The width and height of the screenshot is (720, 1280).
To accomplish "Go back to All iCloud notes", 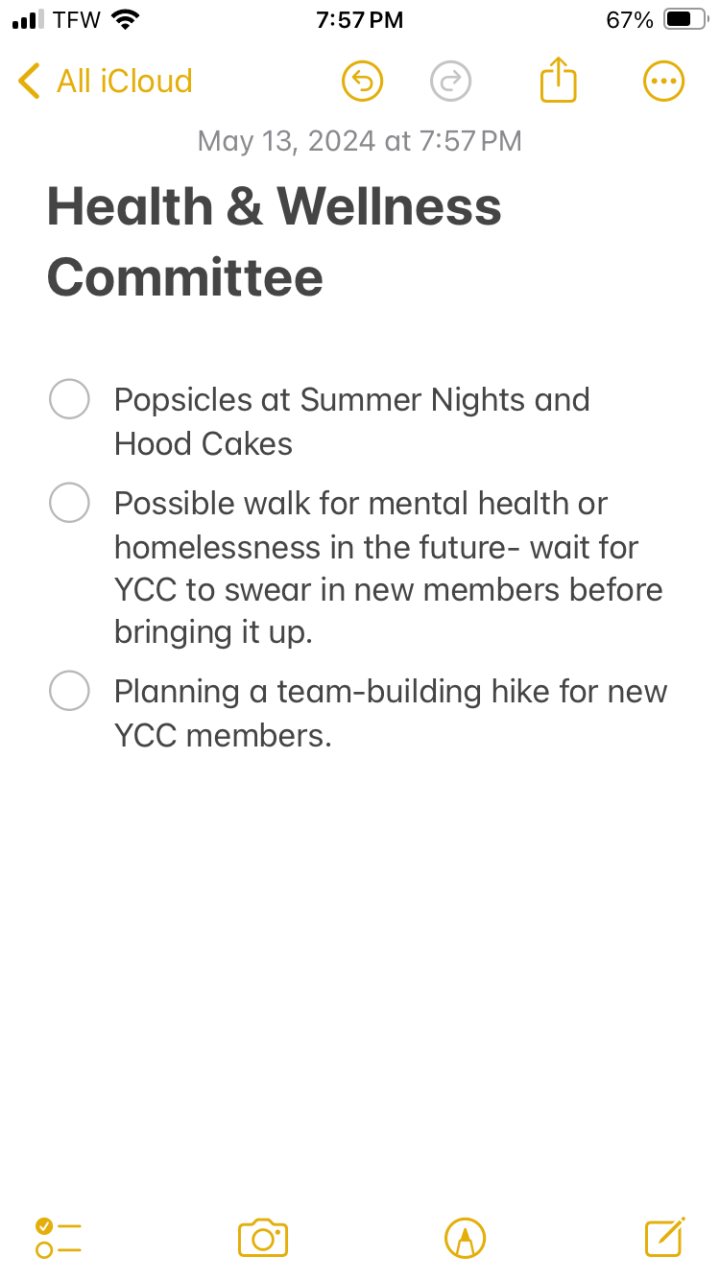I will [x=105, y=81].
